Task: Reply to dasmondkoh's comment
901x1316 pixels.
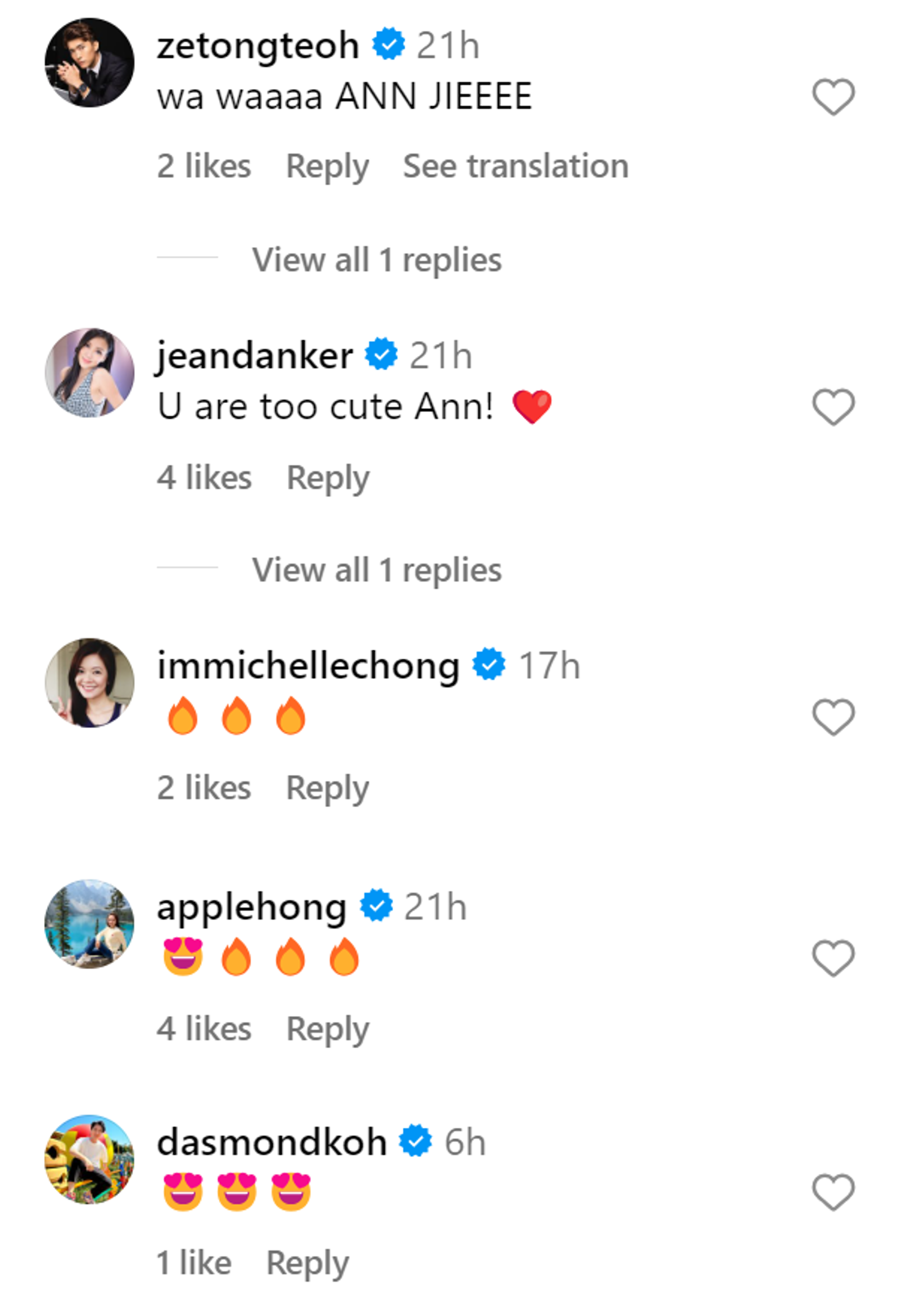Action: click(x=307, y=1263)
